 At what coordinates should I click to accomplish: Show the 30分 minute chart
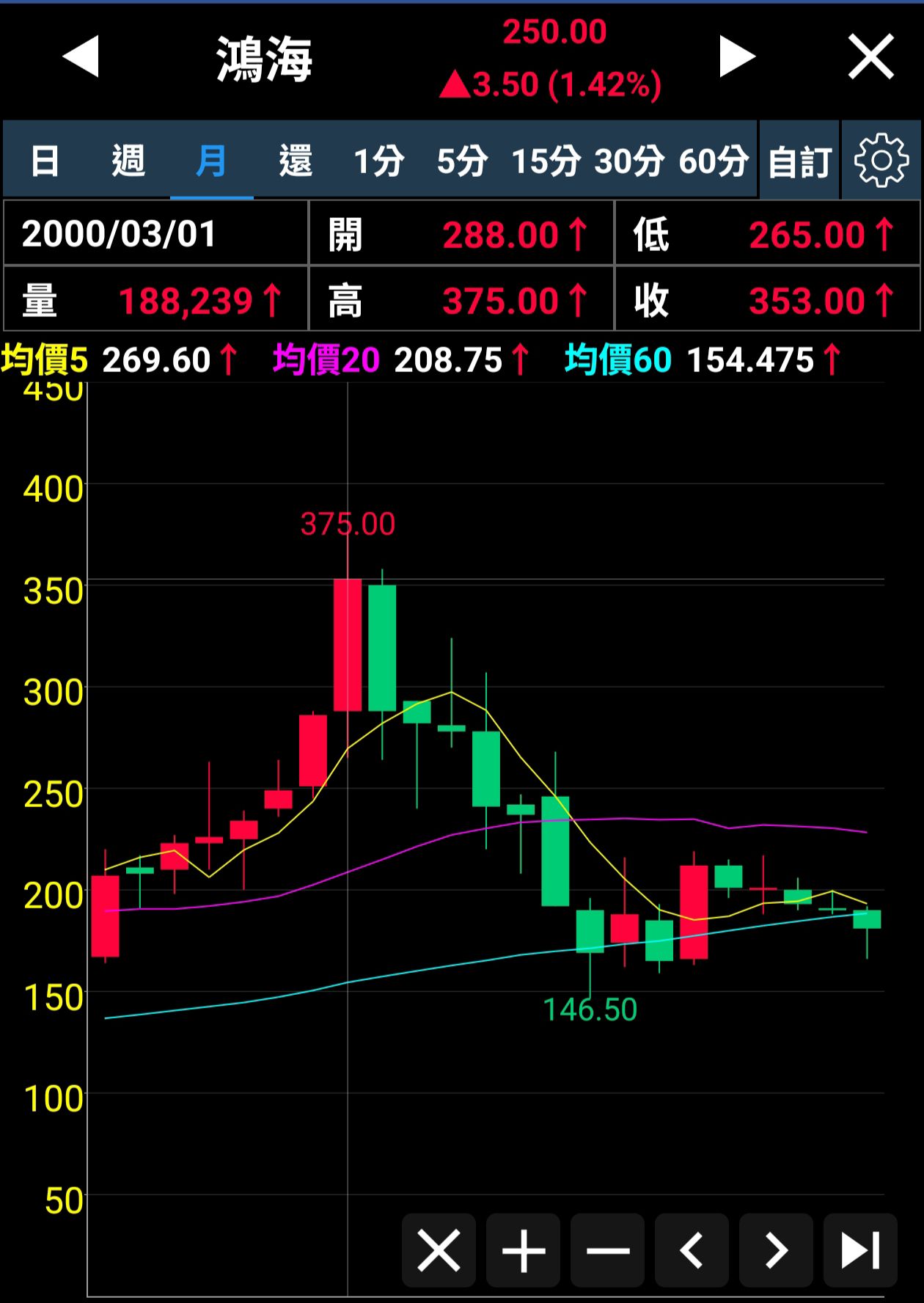click(629, 161)
